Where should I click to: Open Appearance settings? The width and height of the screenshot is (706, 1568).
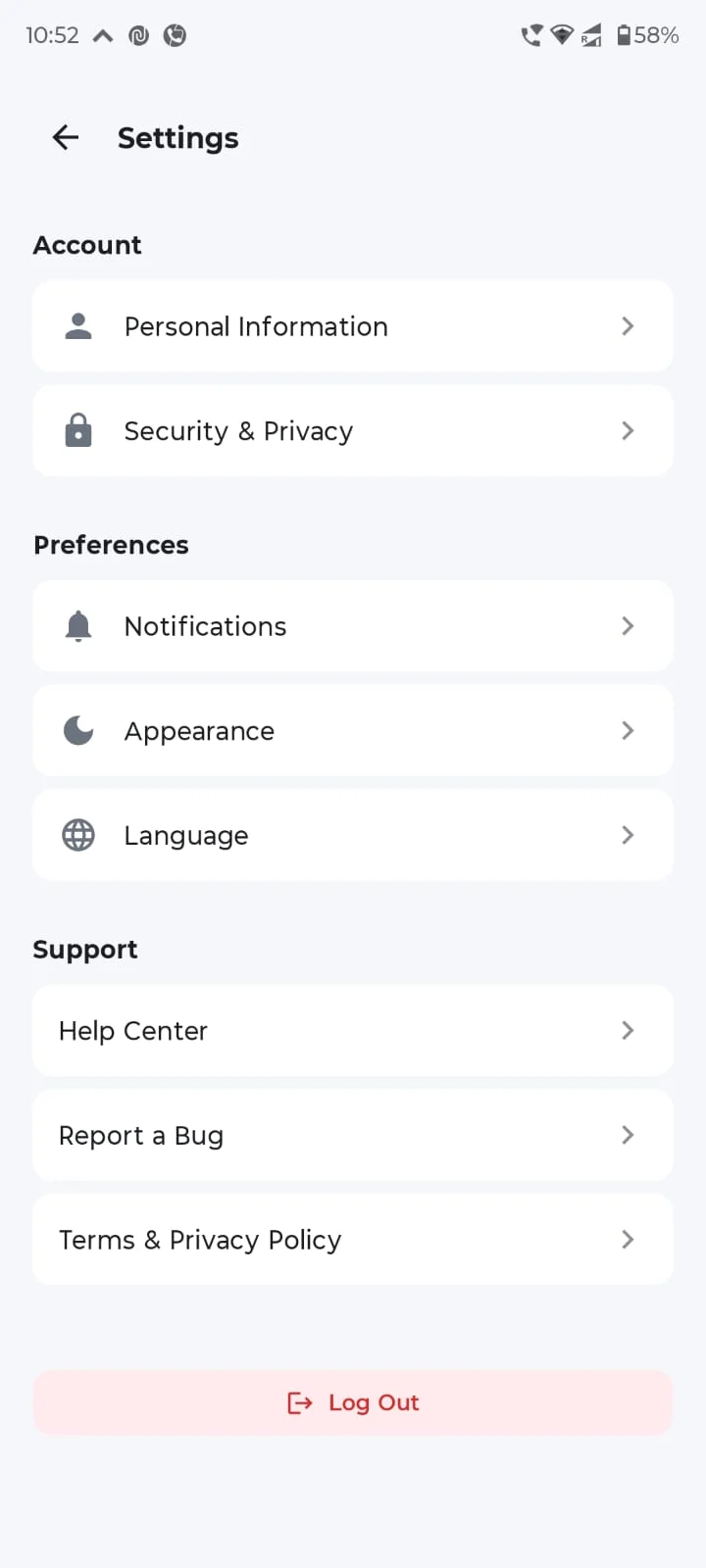click(x=353, y=731)
